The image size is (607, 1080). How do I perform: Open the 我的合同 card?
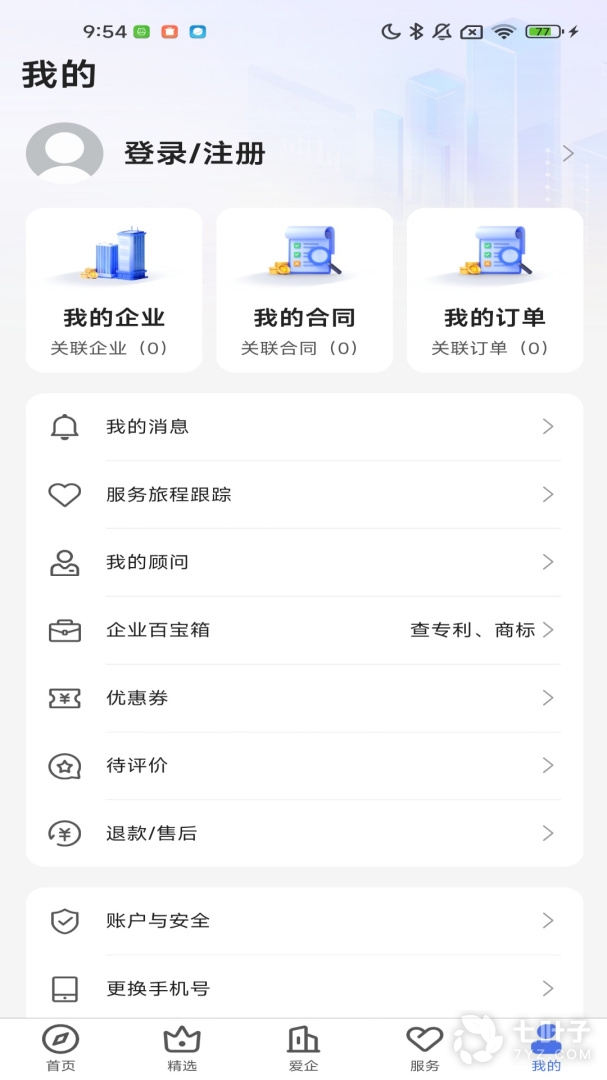tap(304, 290)
